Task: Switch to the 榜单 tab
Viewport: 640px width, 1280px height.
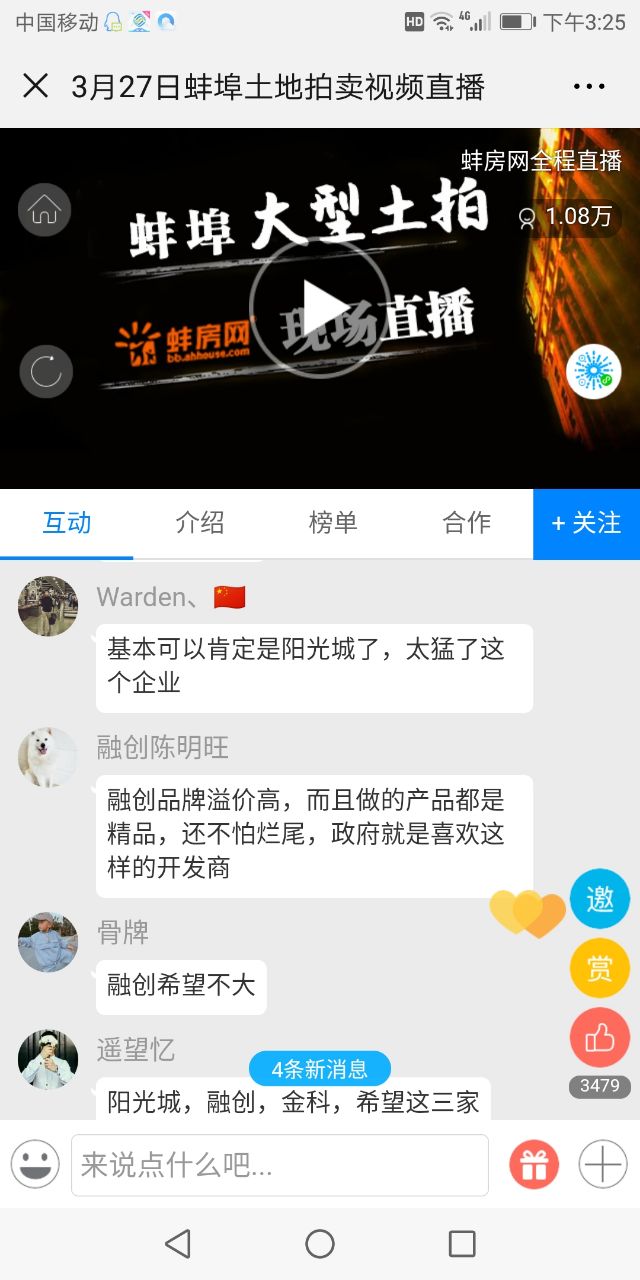Action: [x=333, y=523]
